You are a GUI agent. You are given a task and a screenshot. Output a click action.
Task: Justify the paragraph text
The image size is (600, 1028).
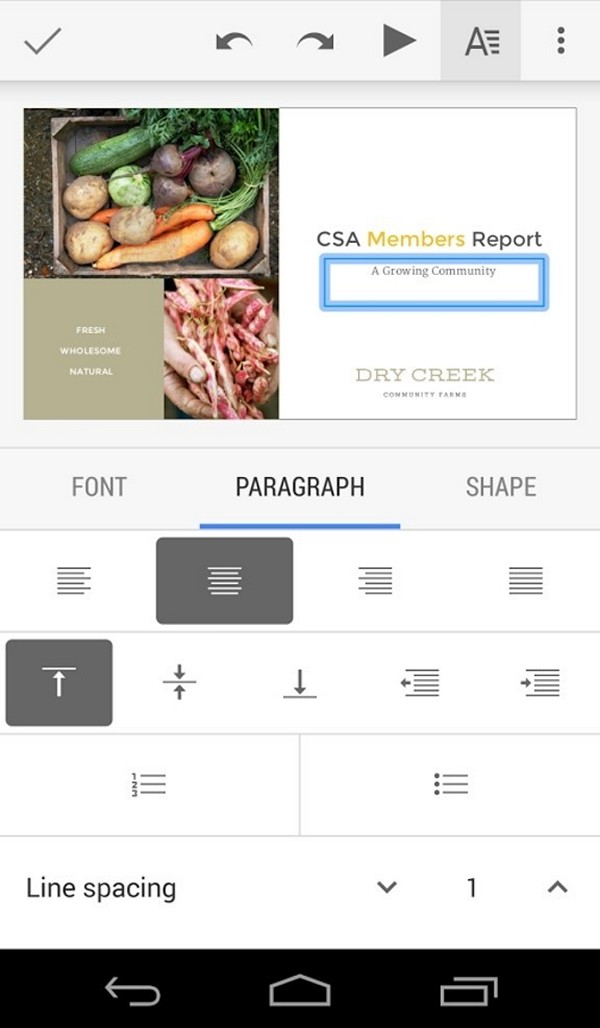[525, 581]
